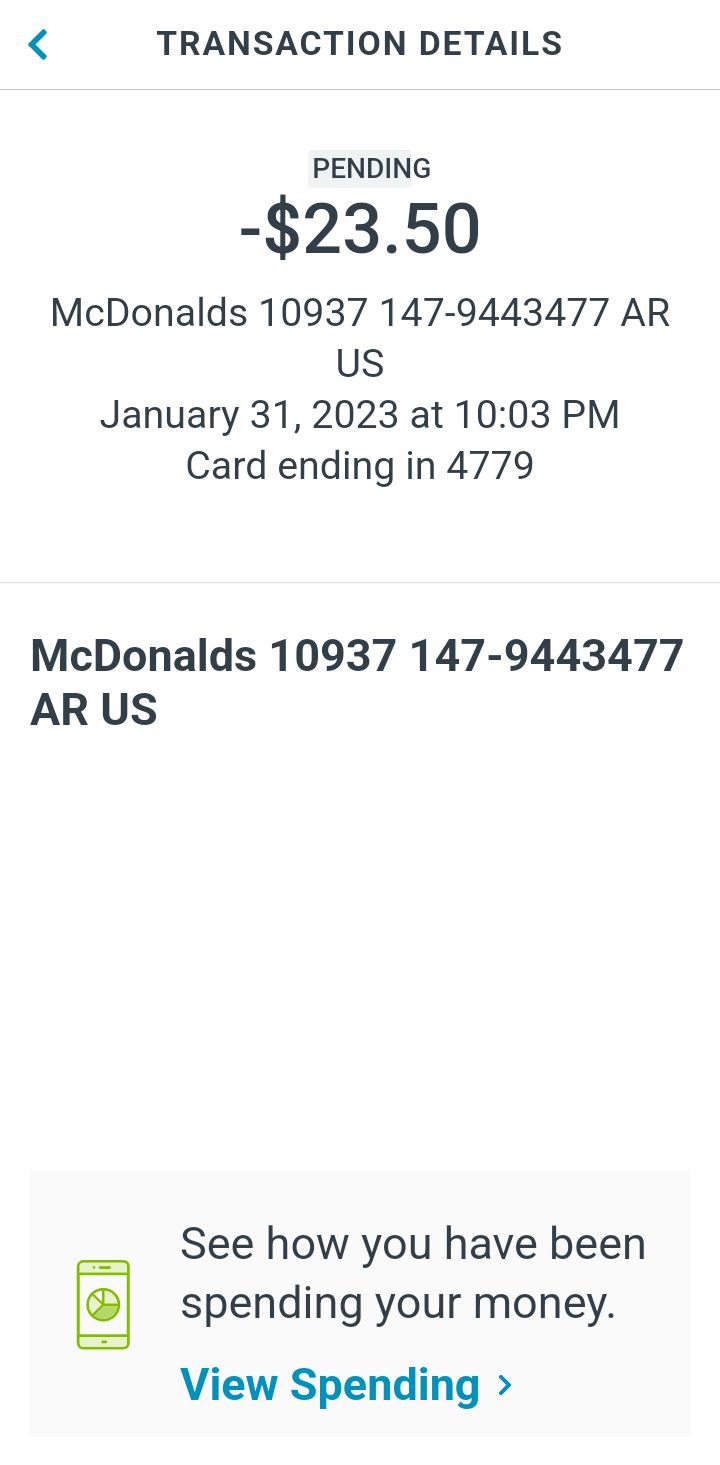
Task: Open details using the header back chevron
Action: point(37,44)
